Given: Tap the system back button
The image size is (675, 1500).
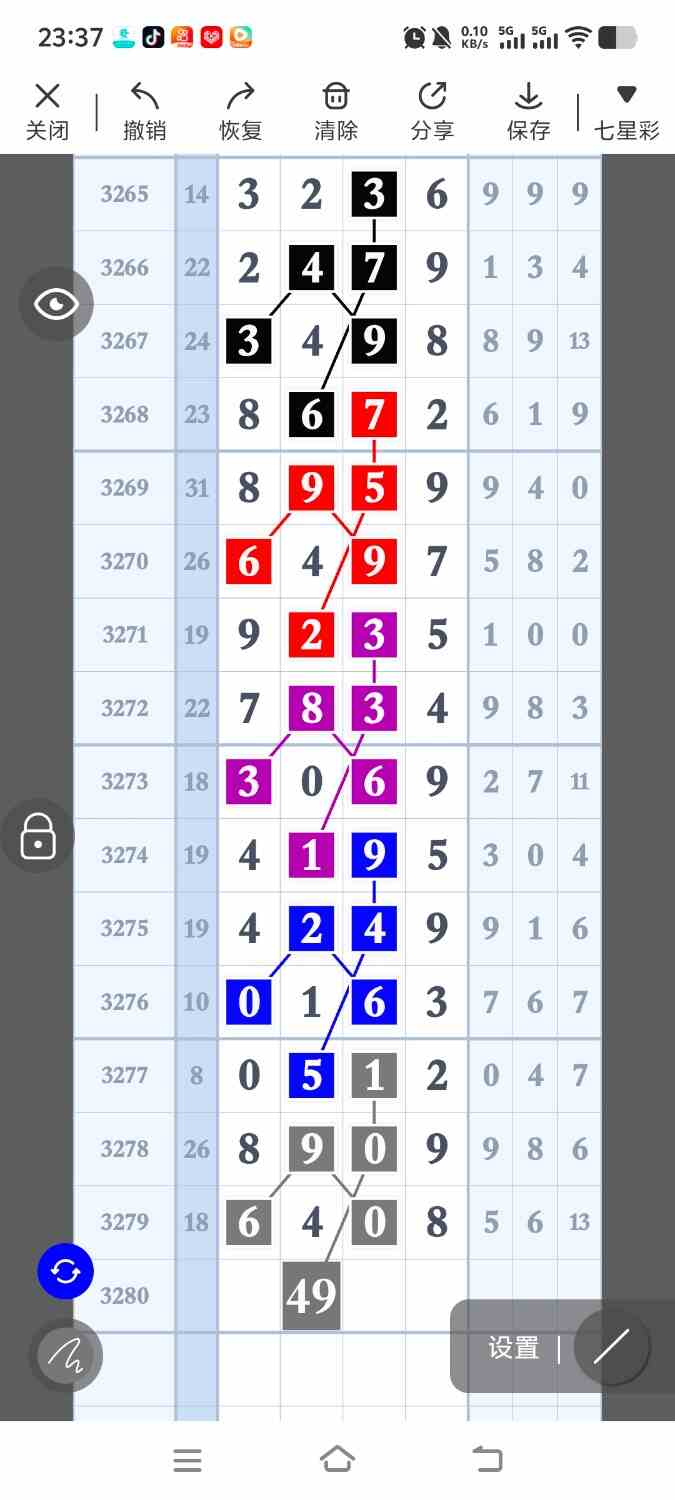Looking at the screenshot, I should coord(487,1460).
